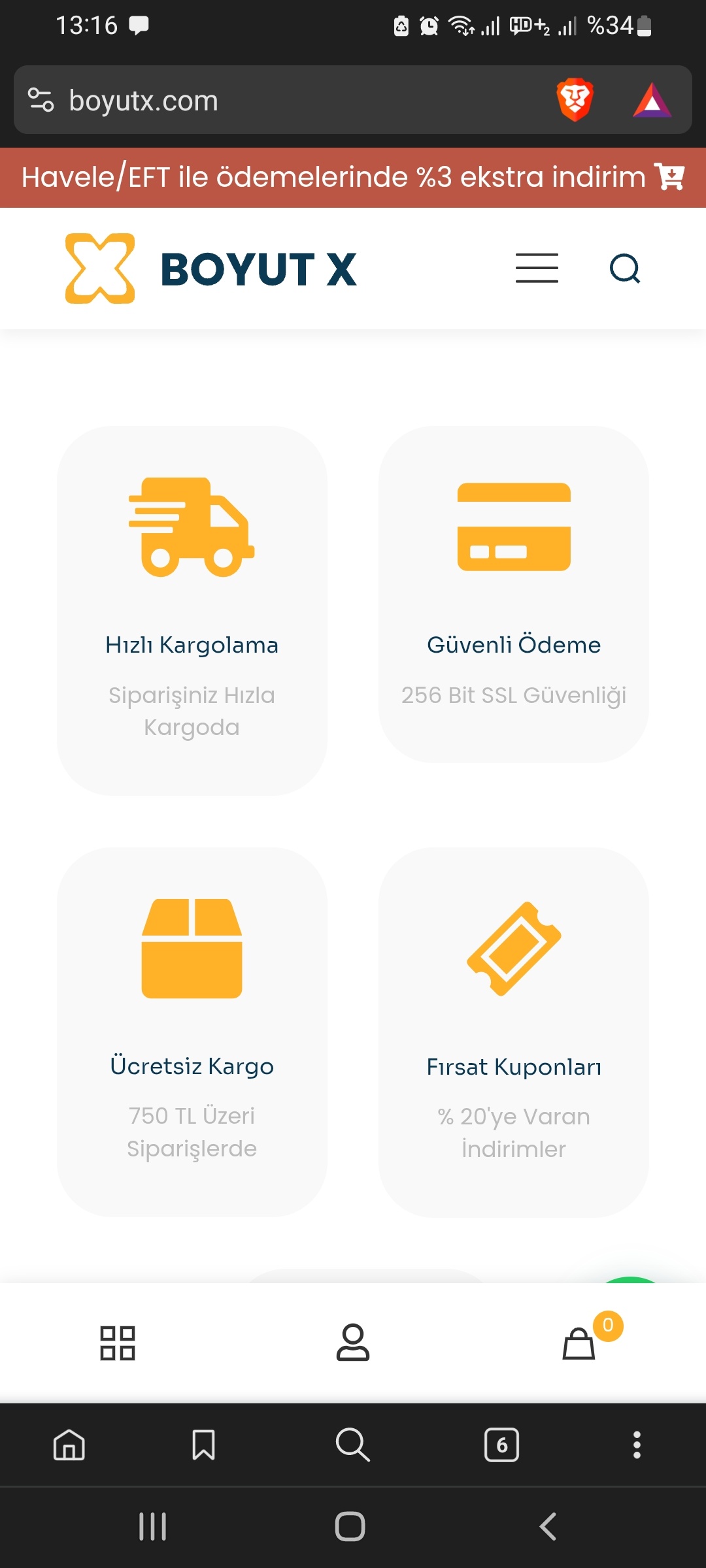Open the user account icon
Viewport: 706px width, 1568px height.
[x=353, y=1342]
